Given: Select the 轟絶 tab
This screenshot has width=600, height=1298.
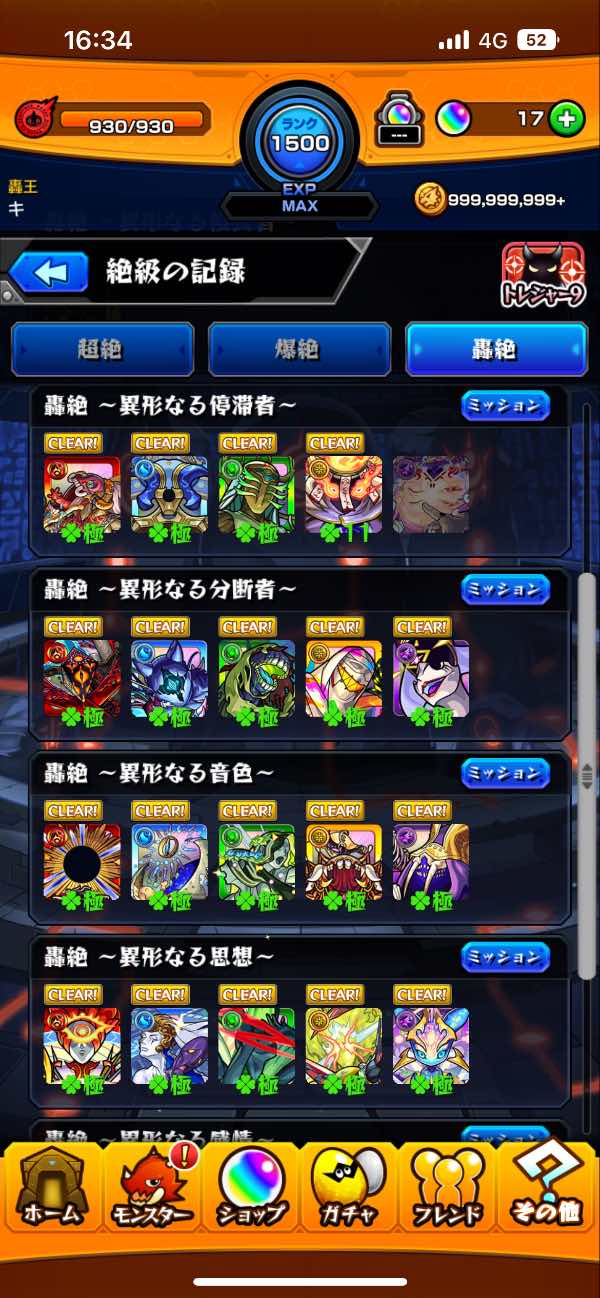Looking at the screenshot, I should tap(494, 349).
